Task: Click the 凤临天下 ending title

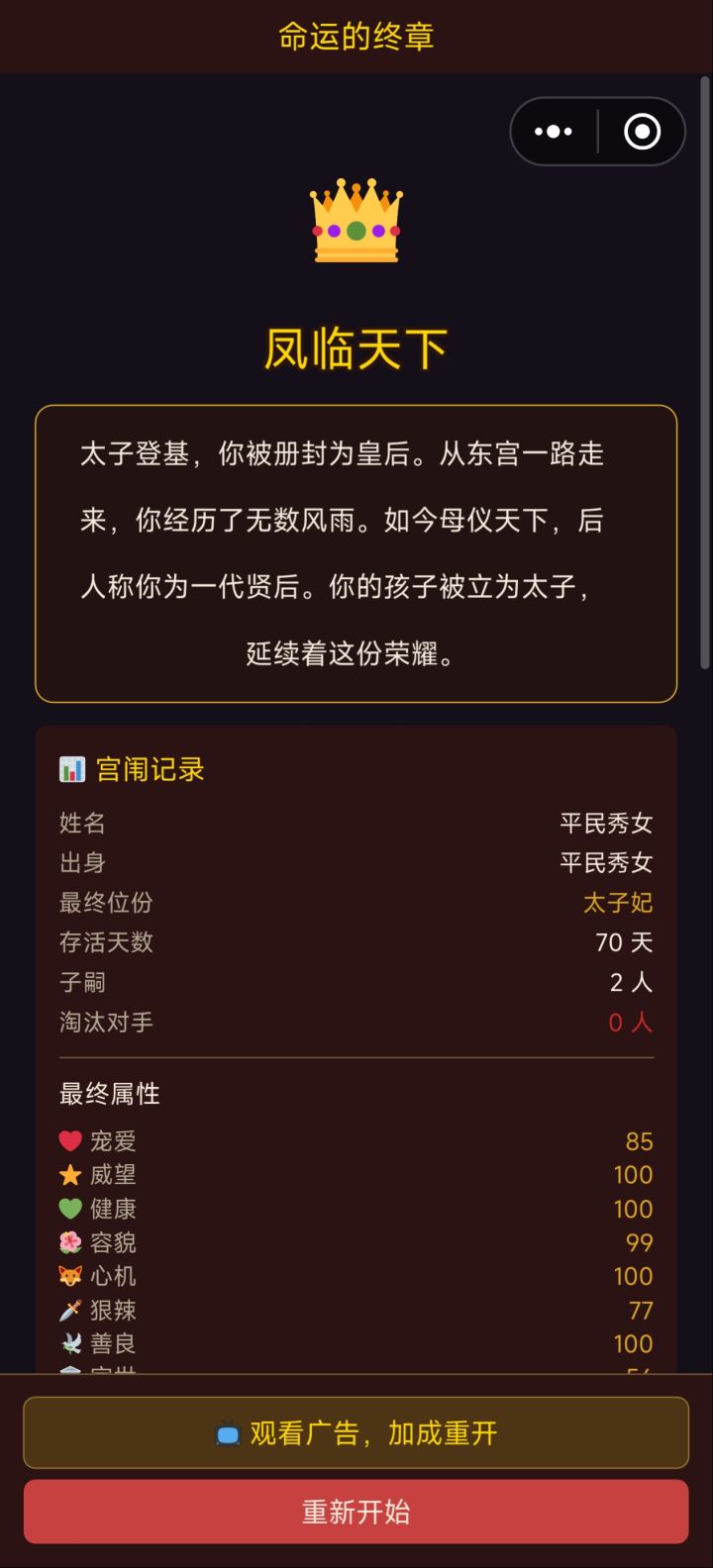Action: (356, 348)
